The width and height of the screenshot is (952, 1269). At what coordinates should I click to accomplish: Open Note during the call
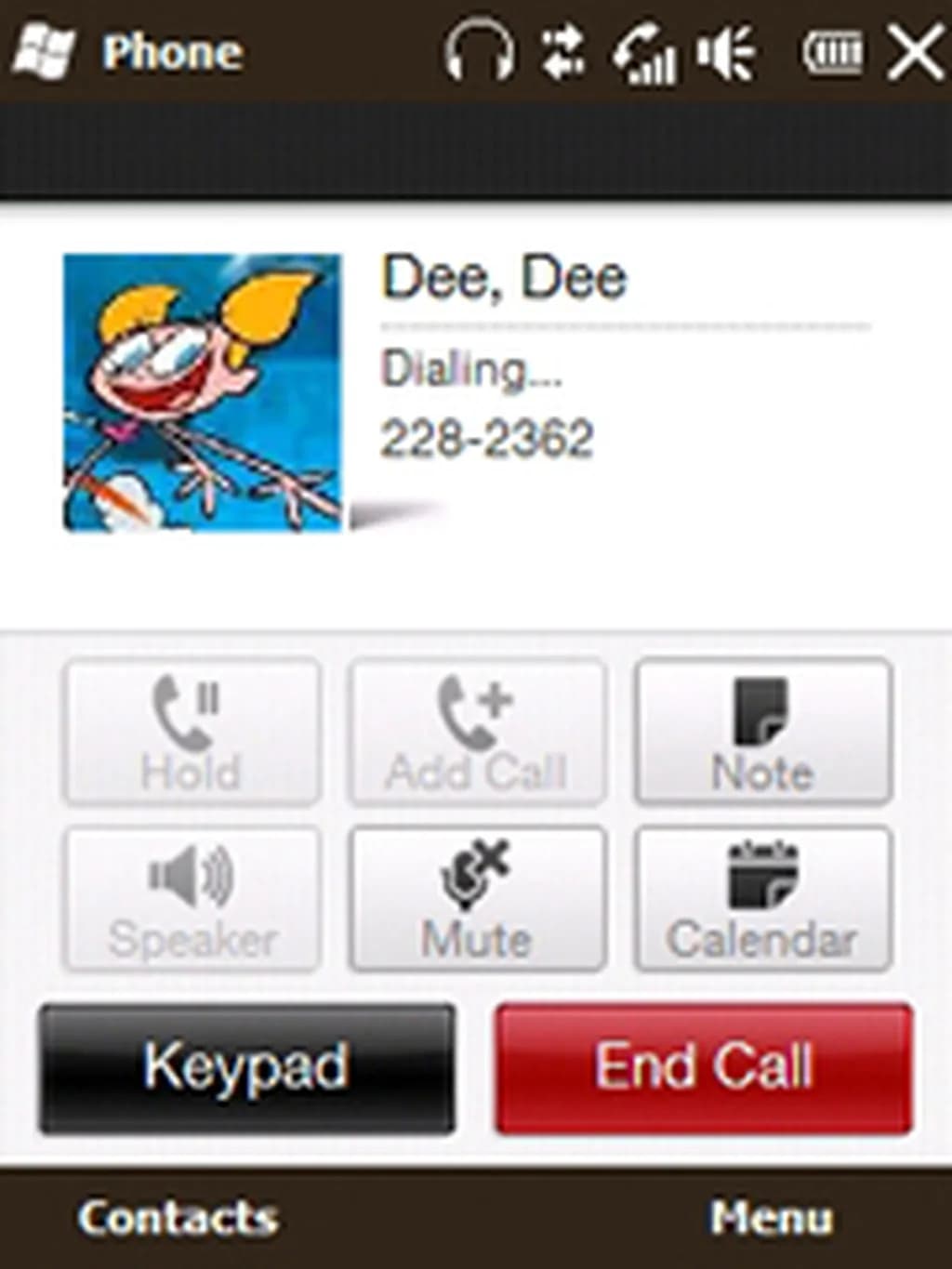(x=762, y=732)
